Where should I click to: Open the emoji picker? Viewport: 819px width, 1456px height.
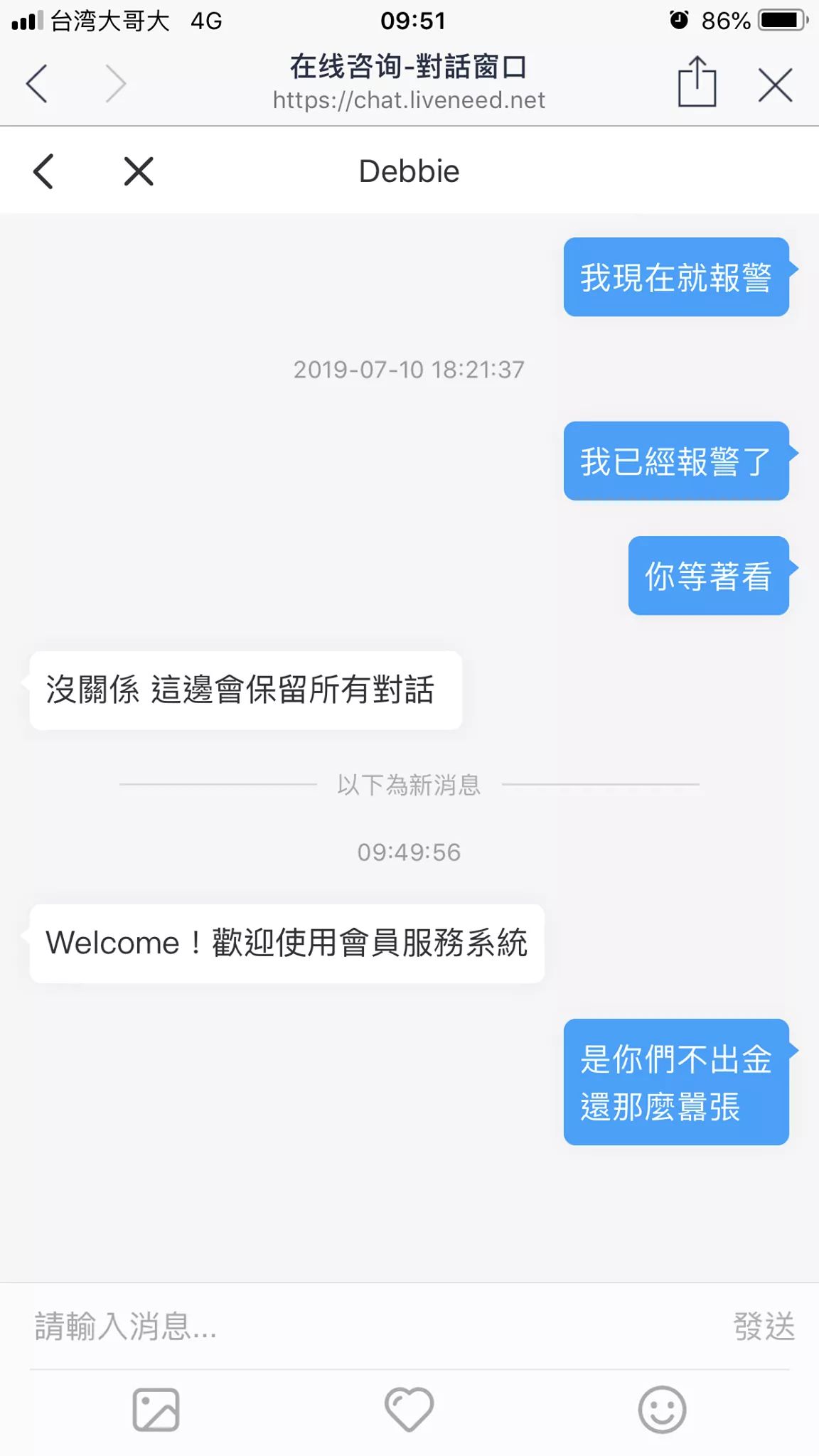(x=662, y=1409)
